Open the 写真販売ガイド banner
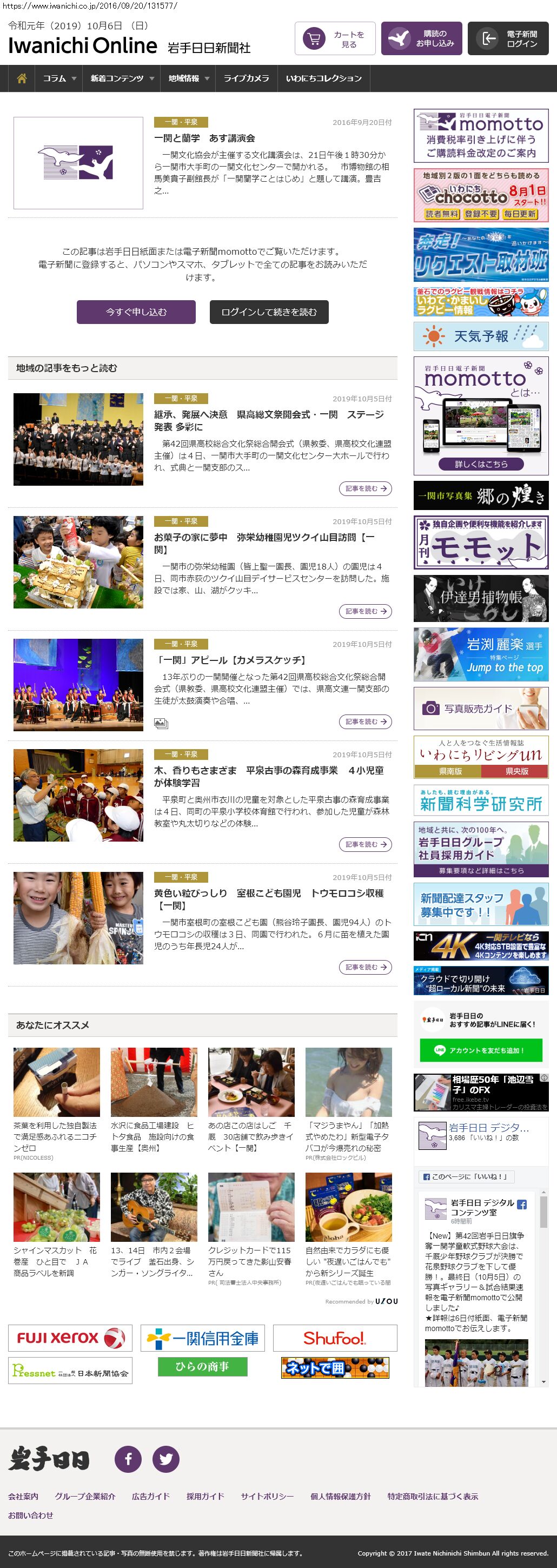This screenshot has height=1568, width=557. (480, 709)
